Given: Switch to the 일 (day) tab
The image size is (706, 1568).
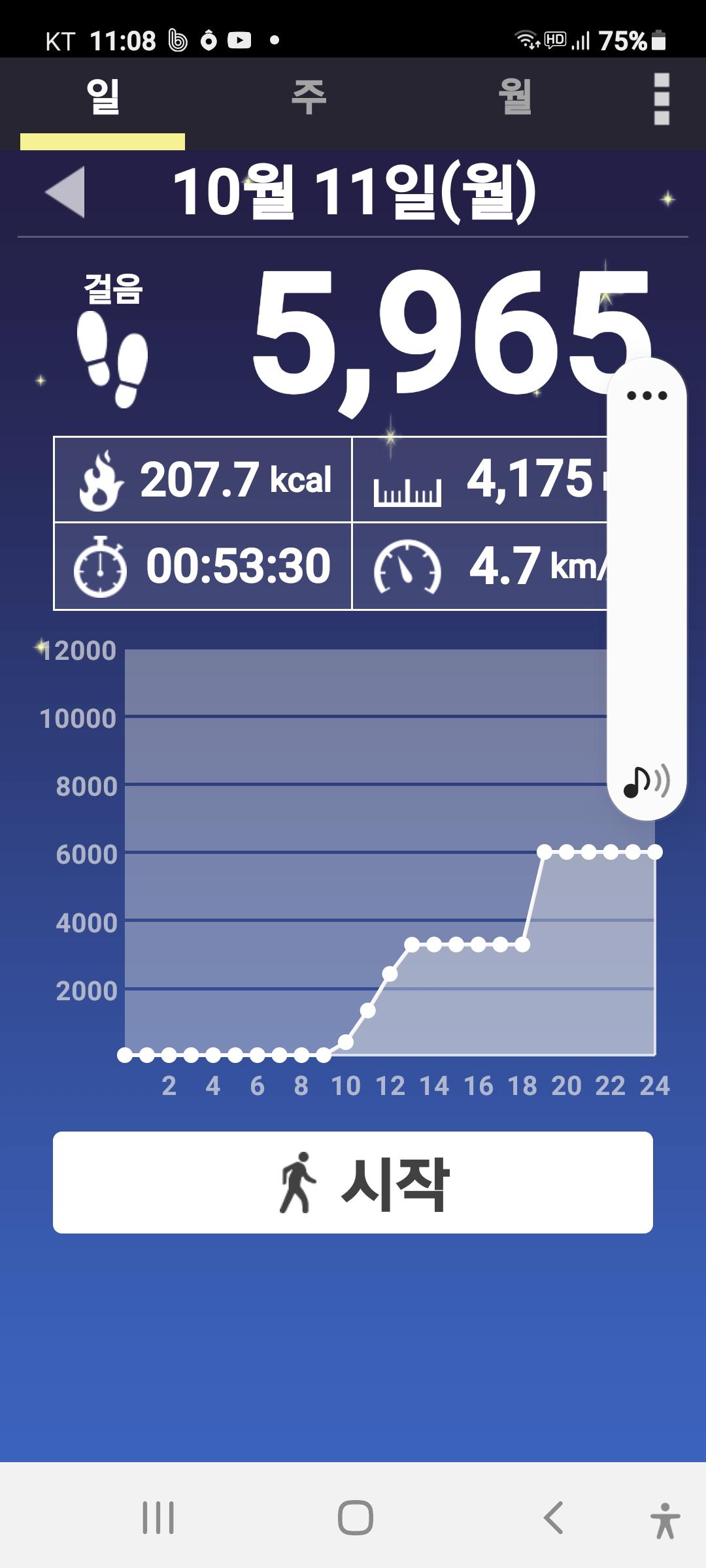Looking at the screenshot, I should (x=103, y=98).
